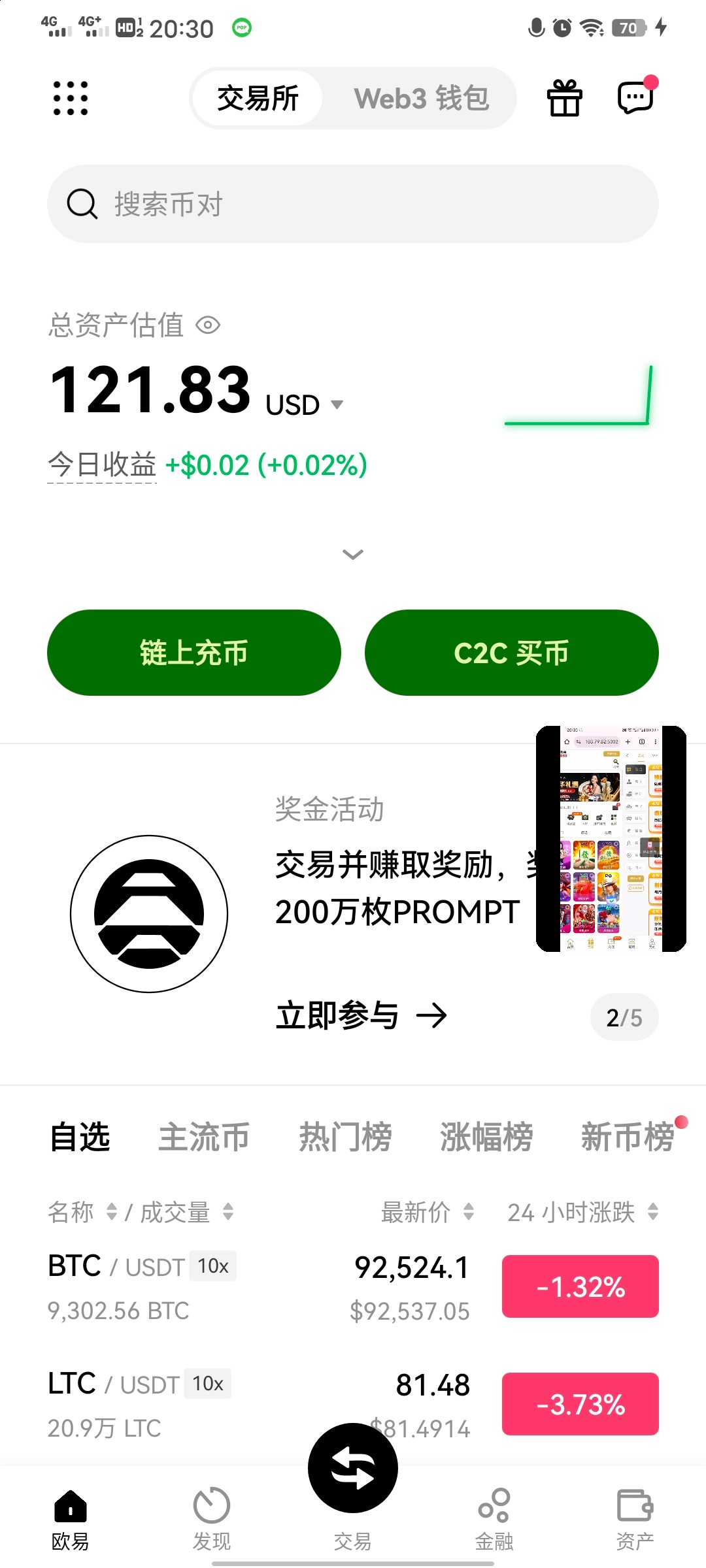
Task: Tap the C2C 买币 button
Action: (x=511, y=653)
